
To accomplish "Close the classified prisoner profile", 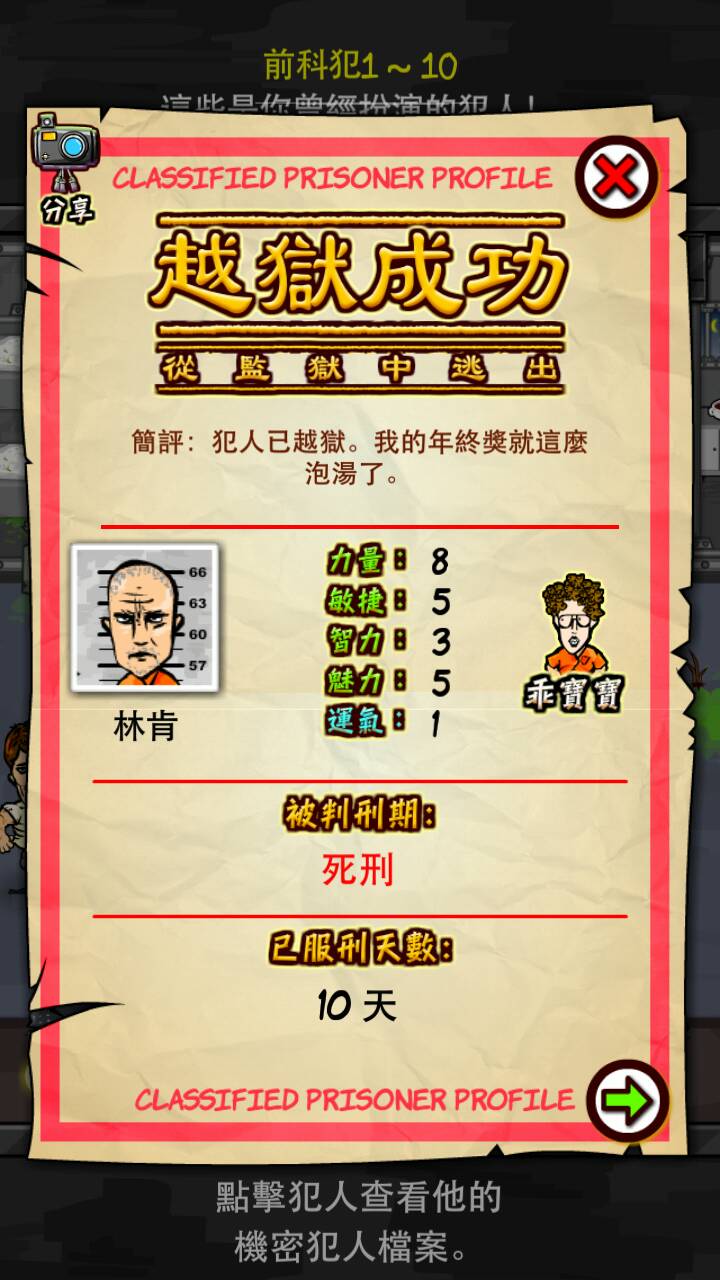I will click(616, 178).
